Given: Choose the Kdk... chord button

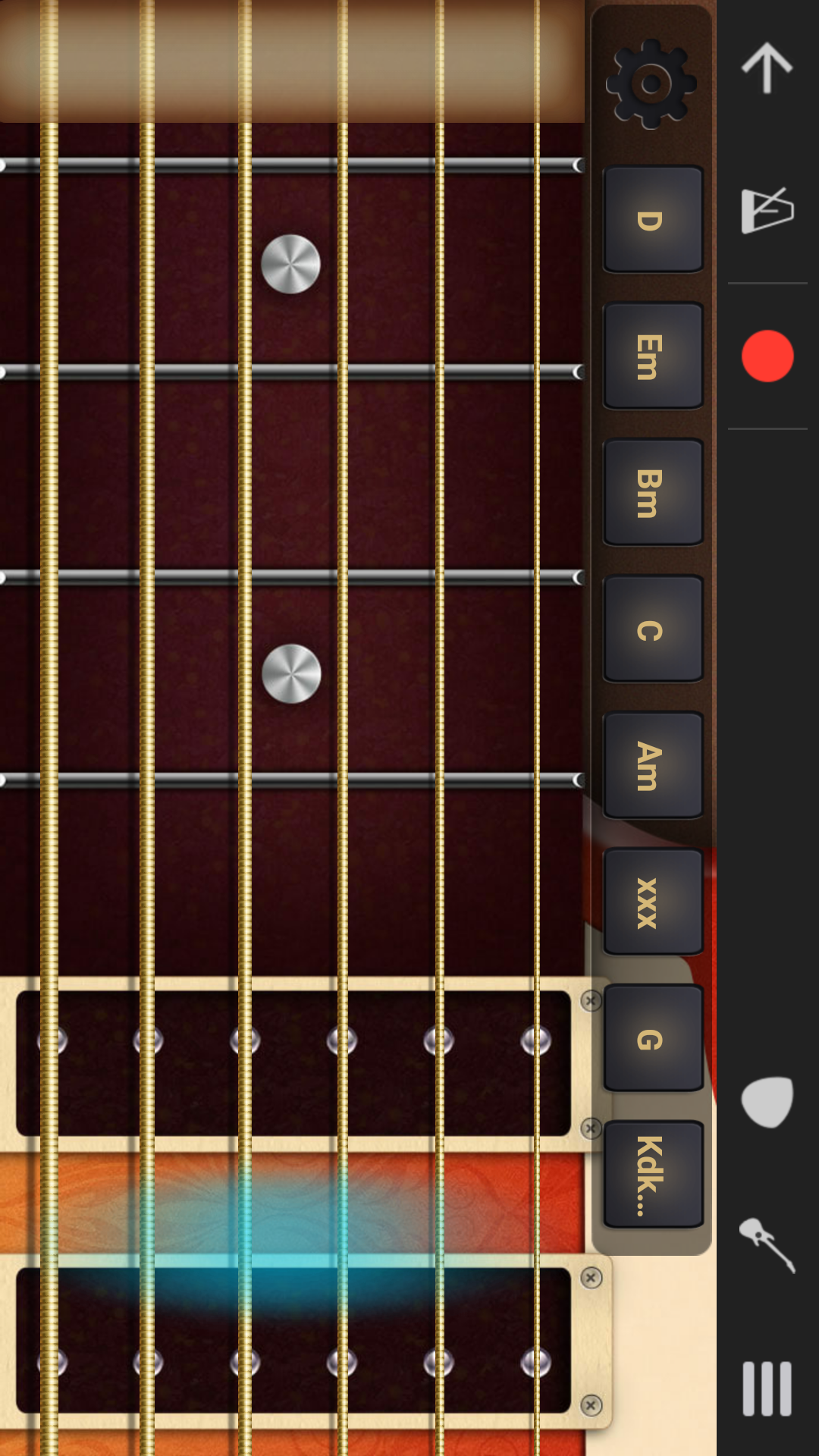Looking at the screenshot, I should 652,1175.
